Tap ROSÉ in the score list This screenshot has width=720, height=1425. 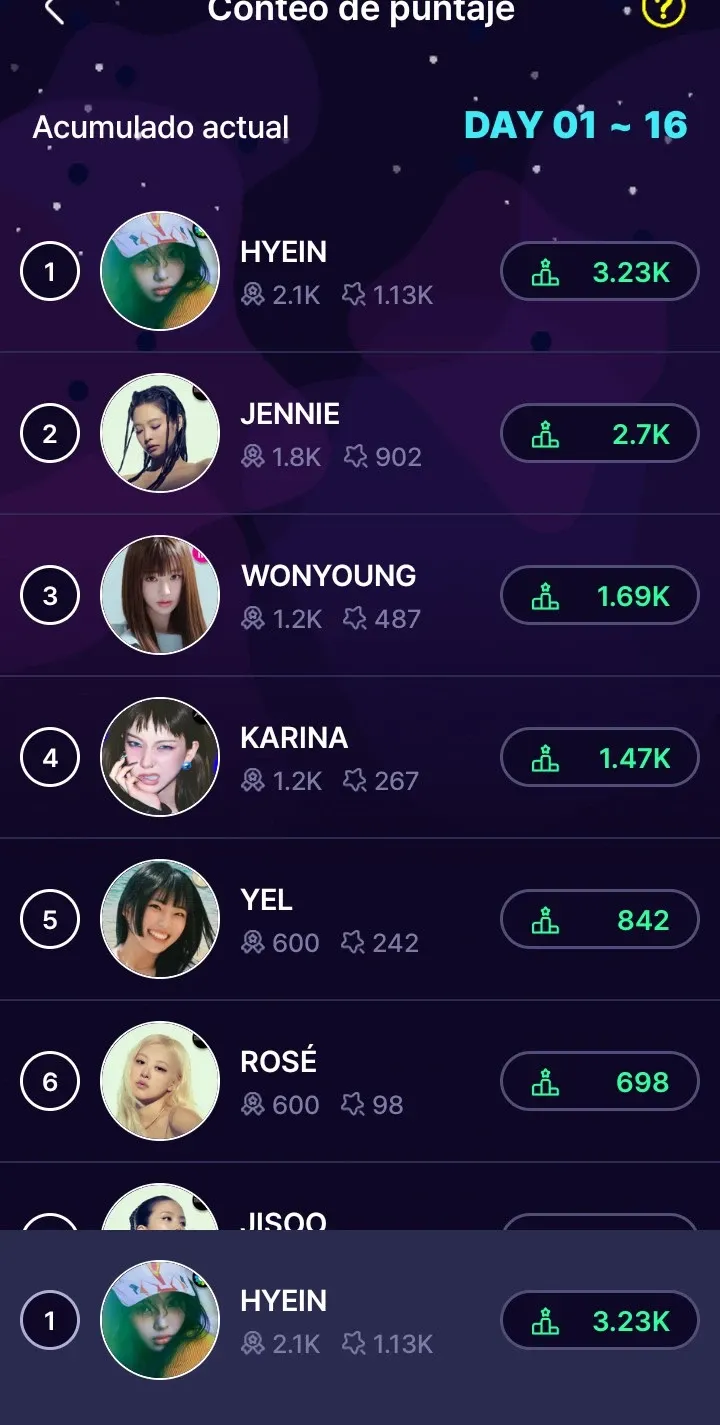[x=278, y=1082]
